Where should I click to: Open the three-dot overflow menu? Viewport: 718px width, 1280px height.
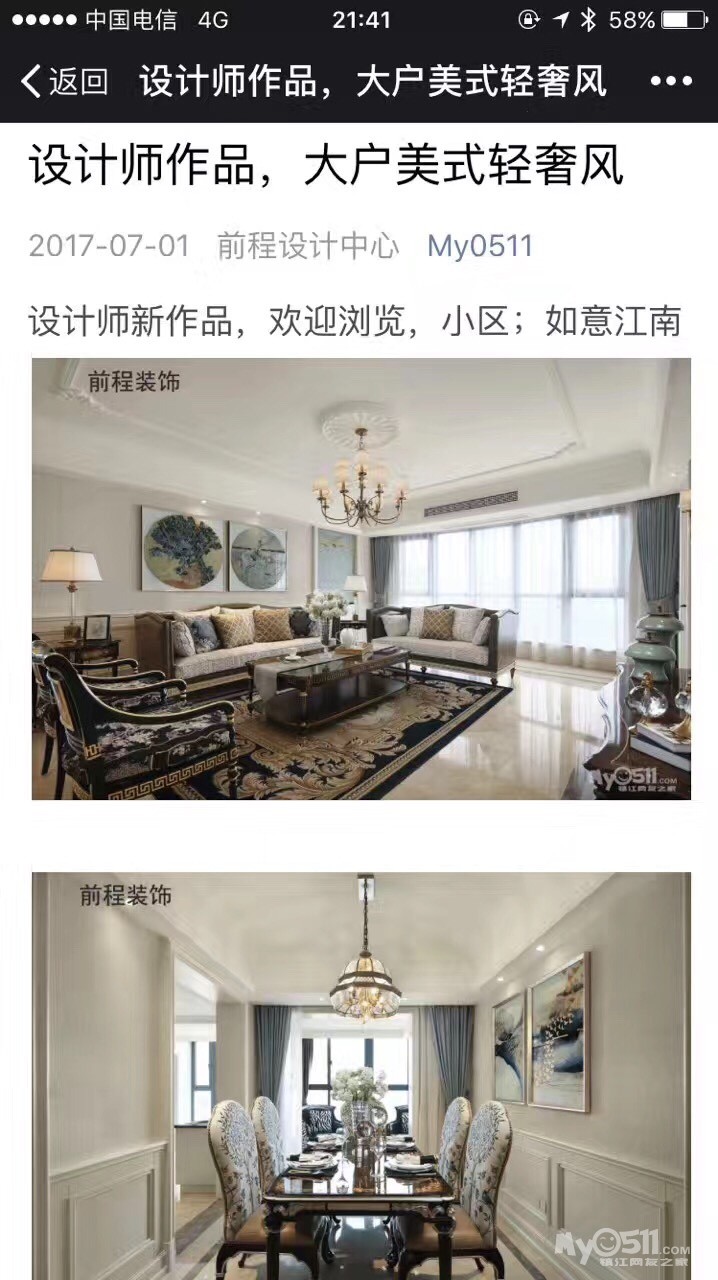tap(671, 81)
